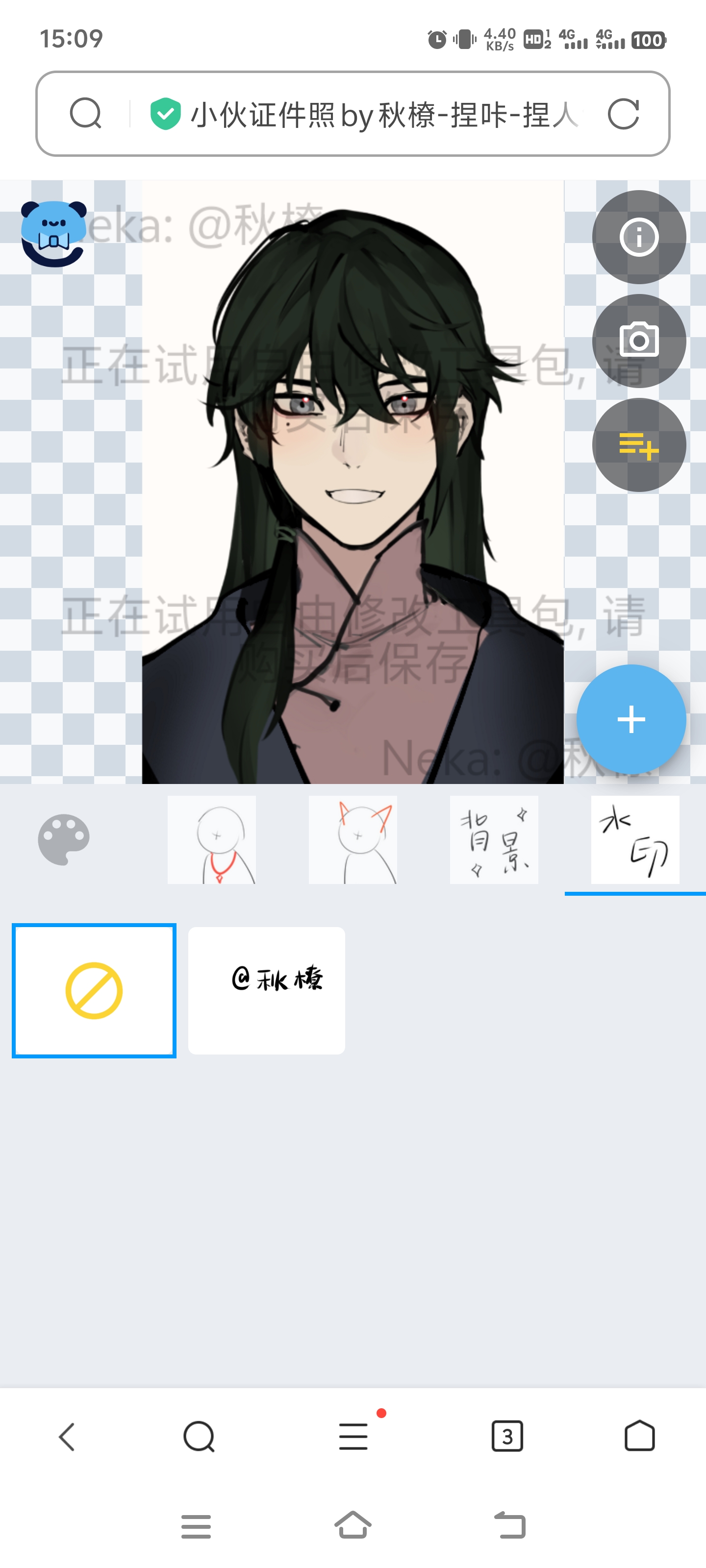Tap the add-to-list icon
Viewport: 706px width, 1568px height.
(x=638, y=445)
